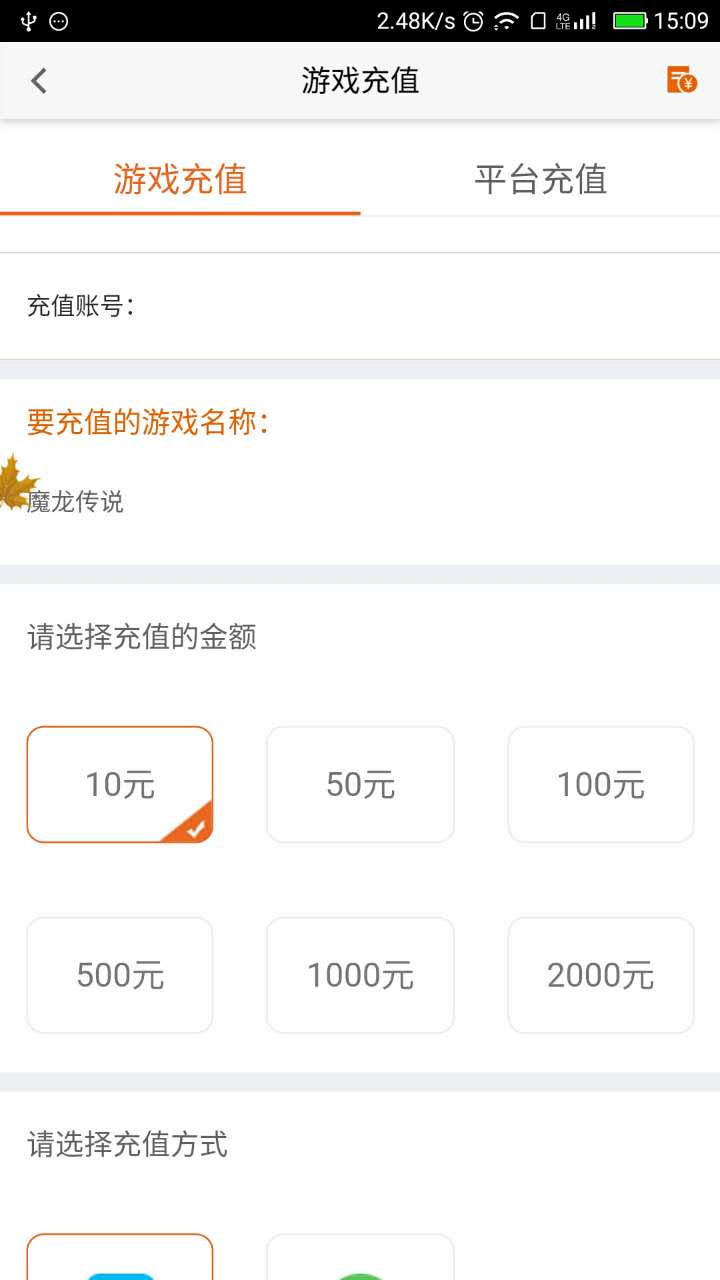Screen dimensions: 720x1280
Task: Go back using the top-left arrow
Action: tap(39, 81)
